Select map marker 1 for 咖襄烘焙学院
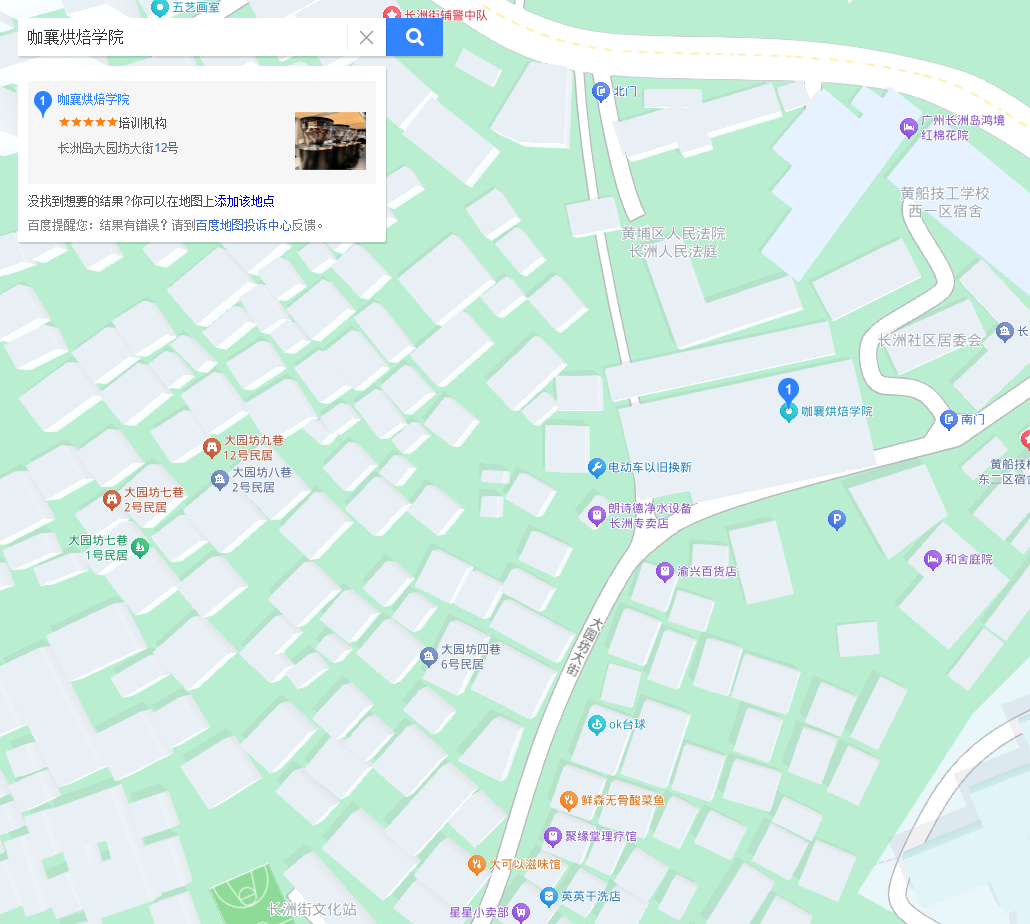The image size is (1030, 924). tap(788, 391)
